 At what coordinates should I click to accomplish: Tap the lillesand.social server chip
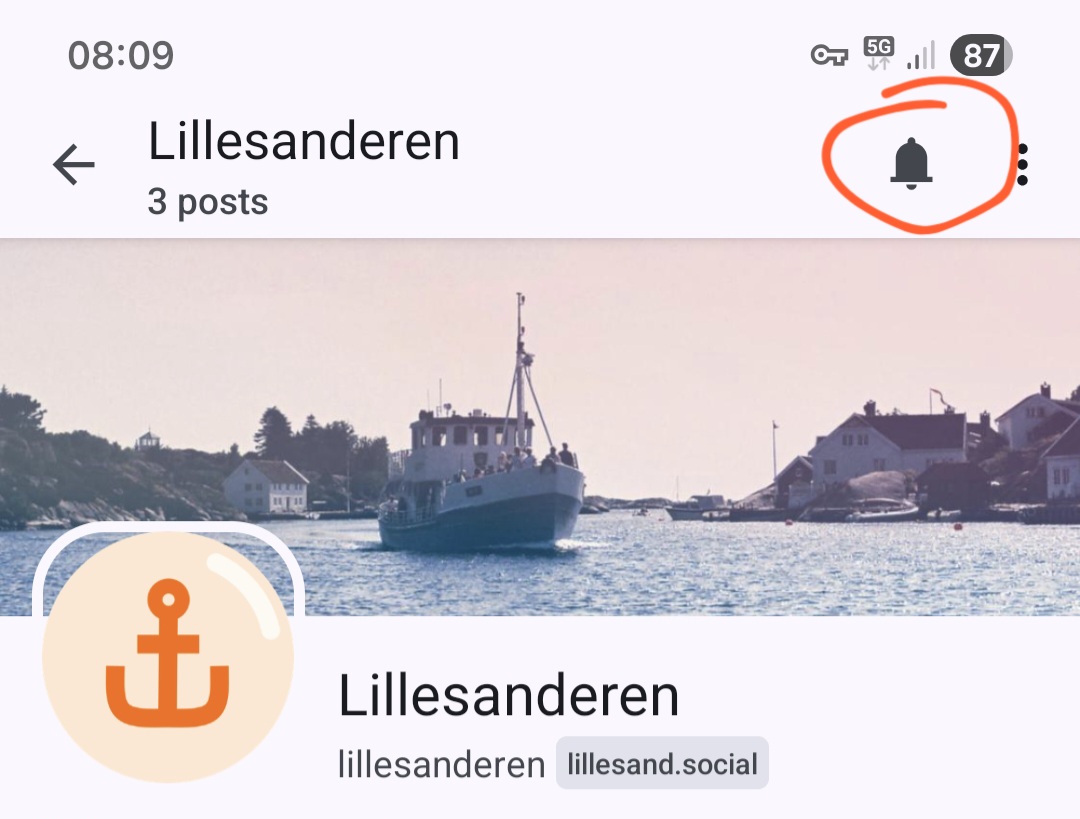[662, 764]
